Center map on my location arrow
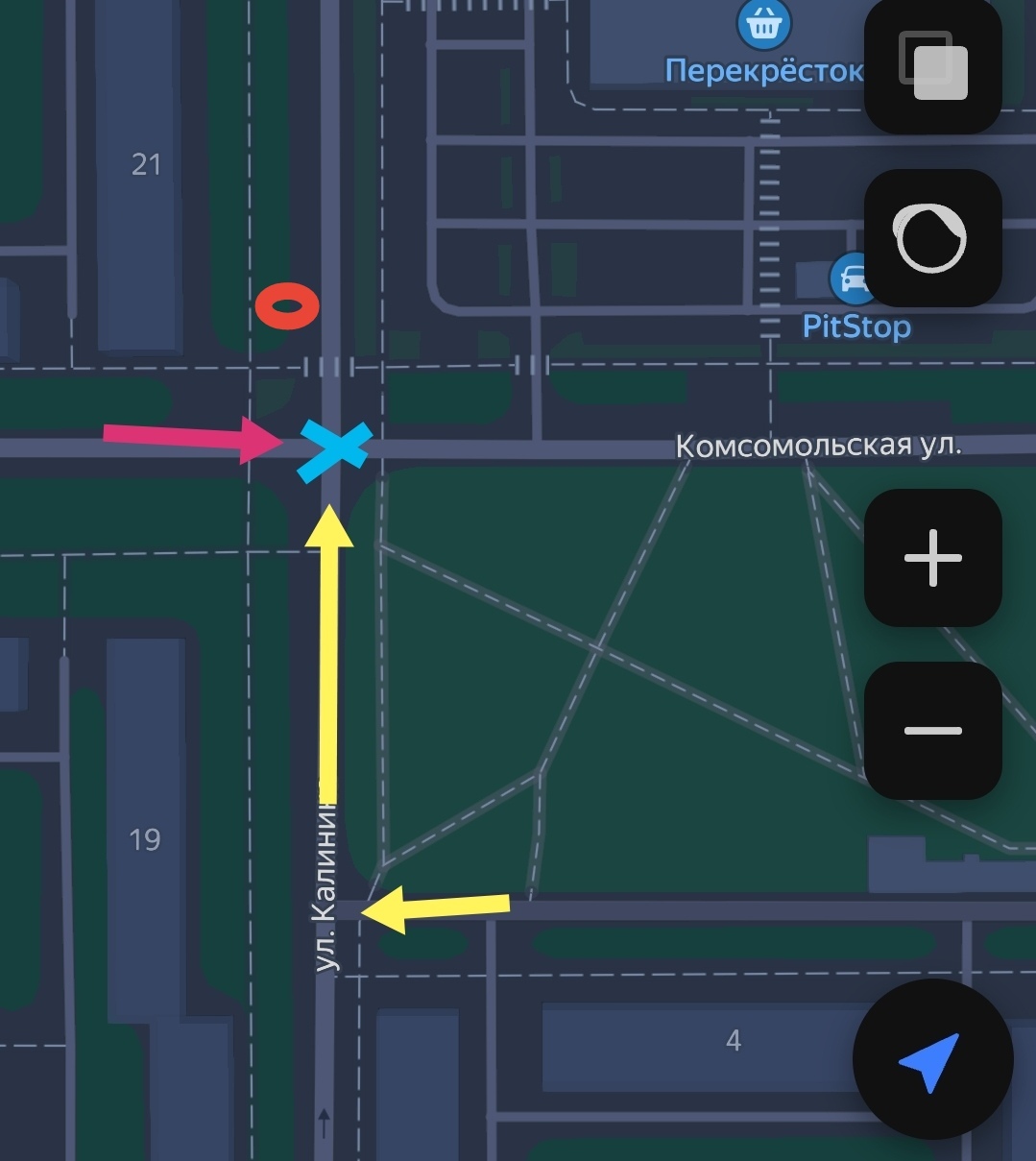This screenshot has width=1036, height=1161. click(931, 1060)
